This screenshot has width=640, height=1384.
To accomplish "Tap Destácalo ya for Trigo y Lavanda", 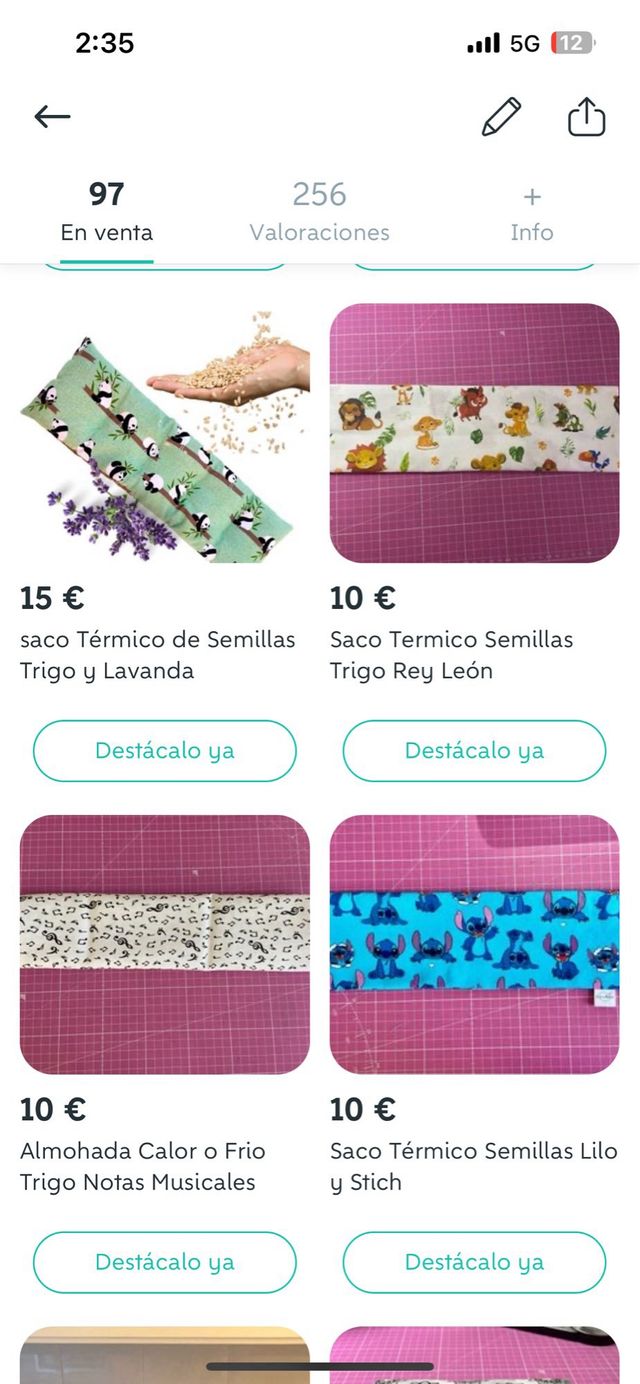I will pyautogui.click(x=165, y=750).
